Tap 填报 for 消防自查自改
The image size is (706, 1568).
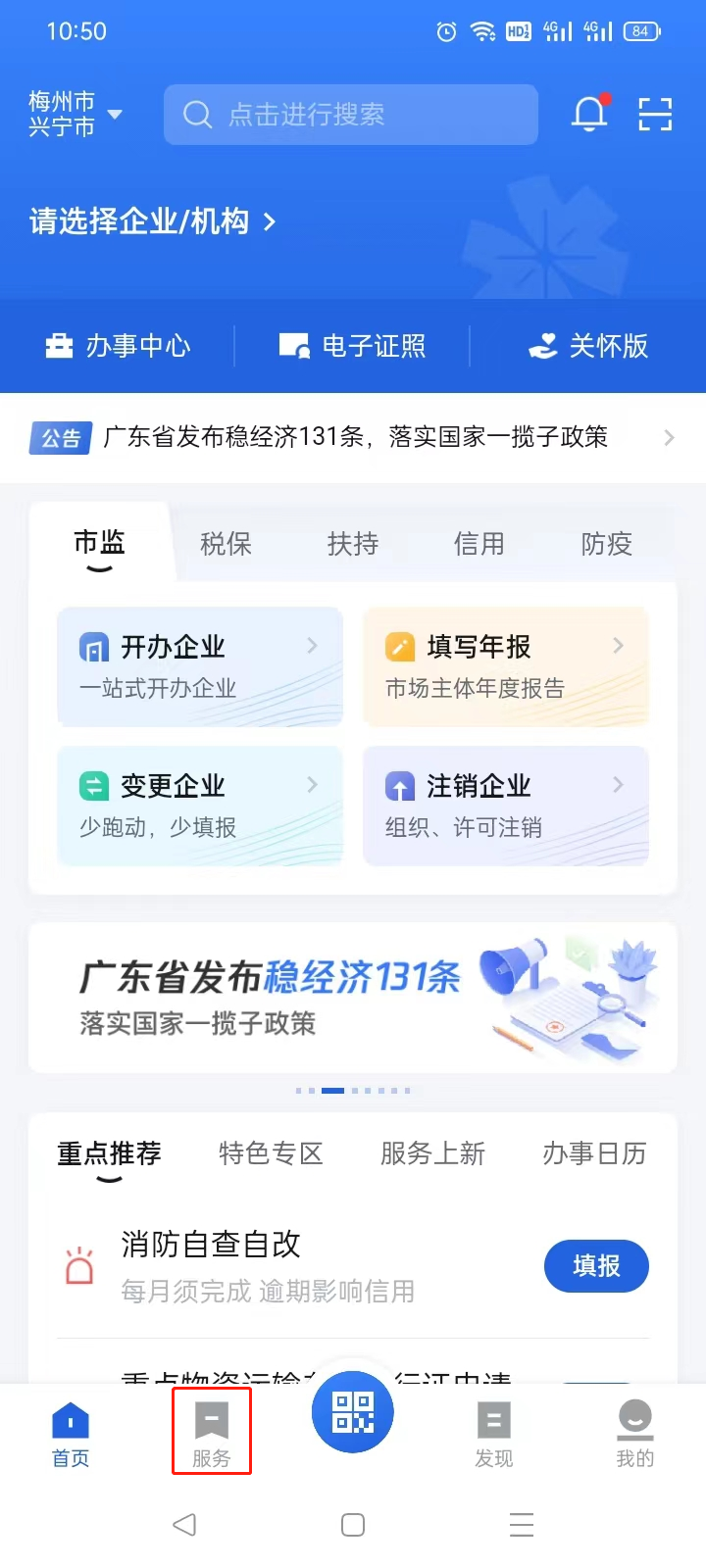(596, 1266)
